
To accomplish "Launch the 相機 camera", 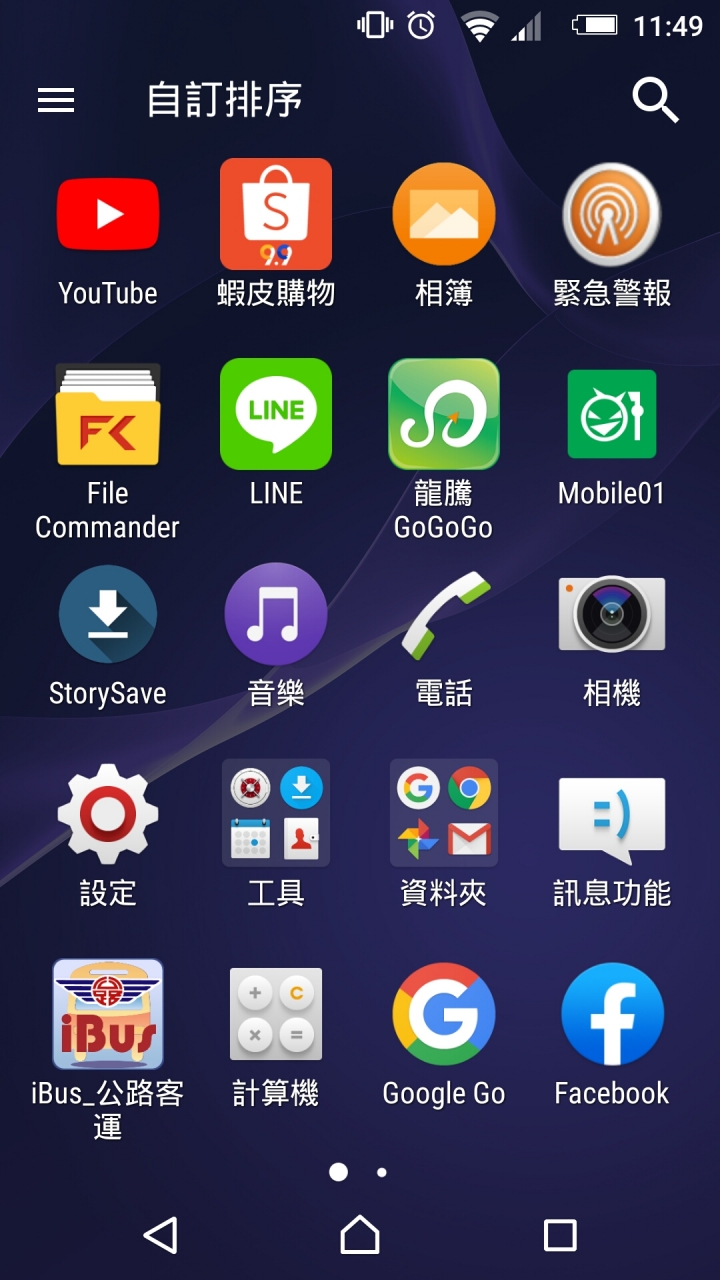I will (611, 615).
